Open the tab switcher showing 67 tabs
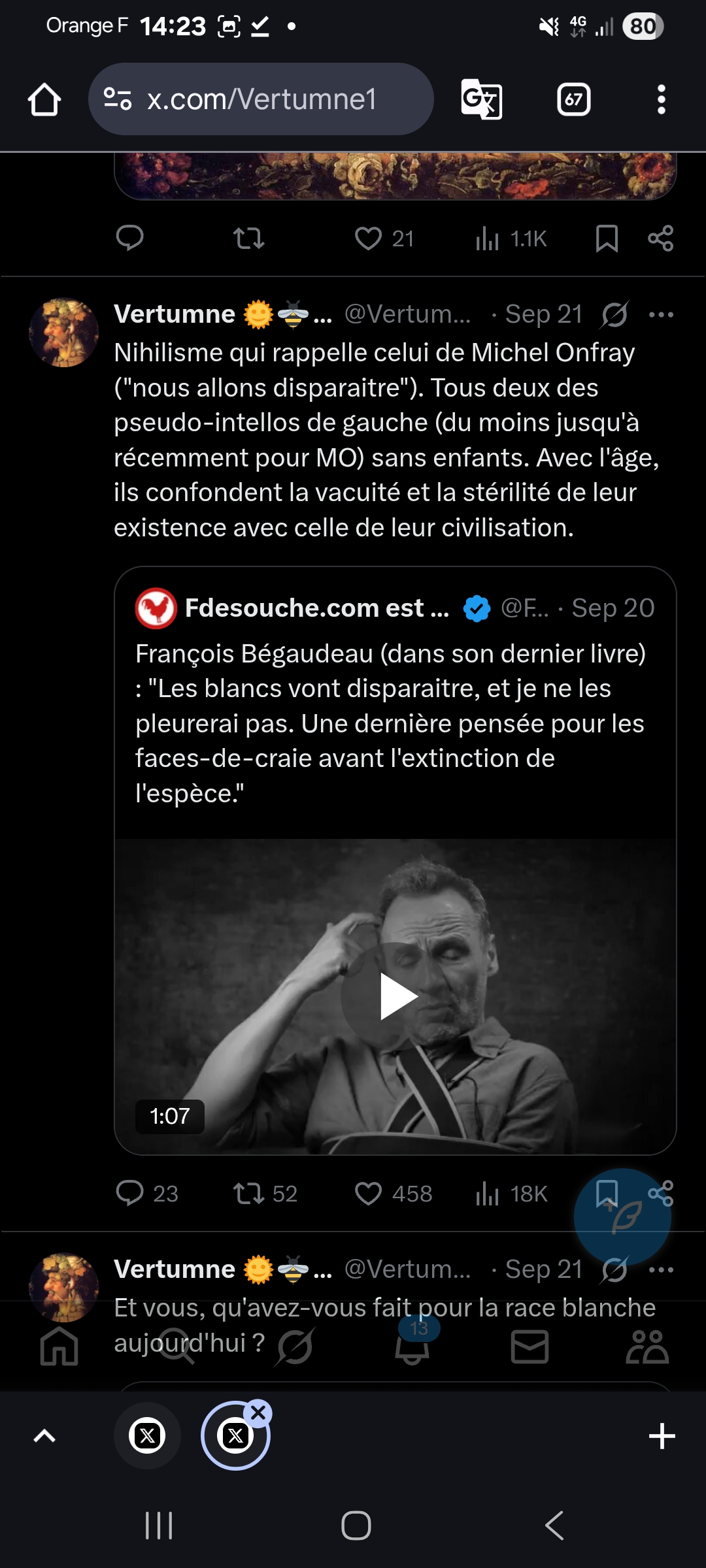This screenshot has width=706, height=1568. click(x=574, y=99)
